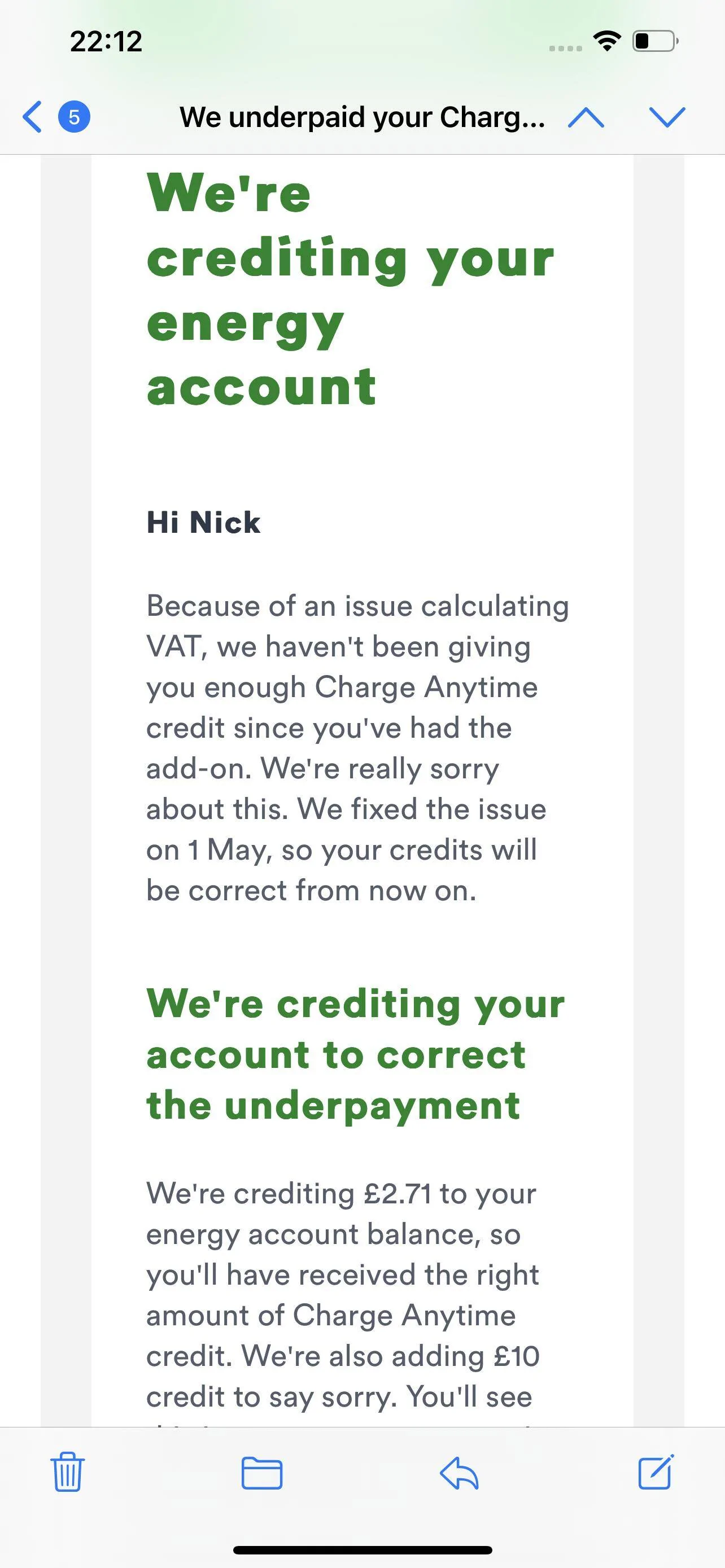Jump to the previous email
The width and height of the screenshot is (725, 1568).
[586, 117]
